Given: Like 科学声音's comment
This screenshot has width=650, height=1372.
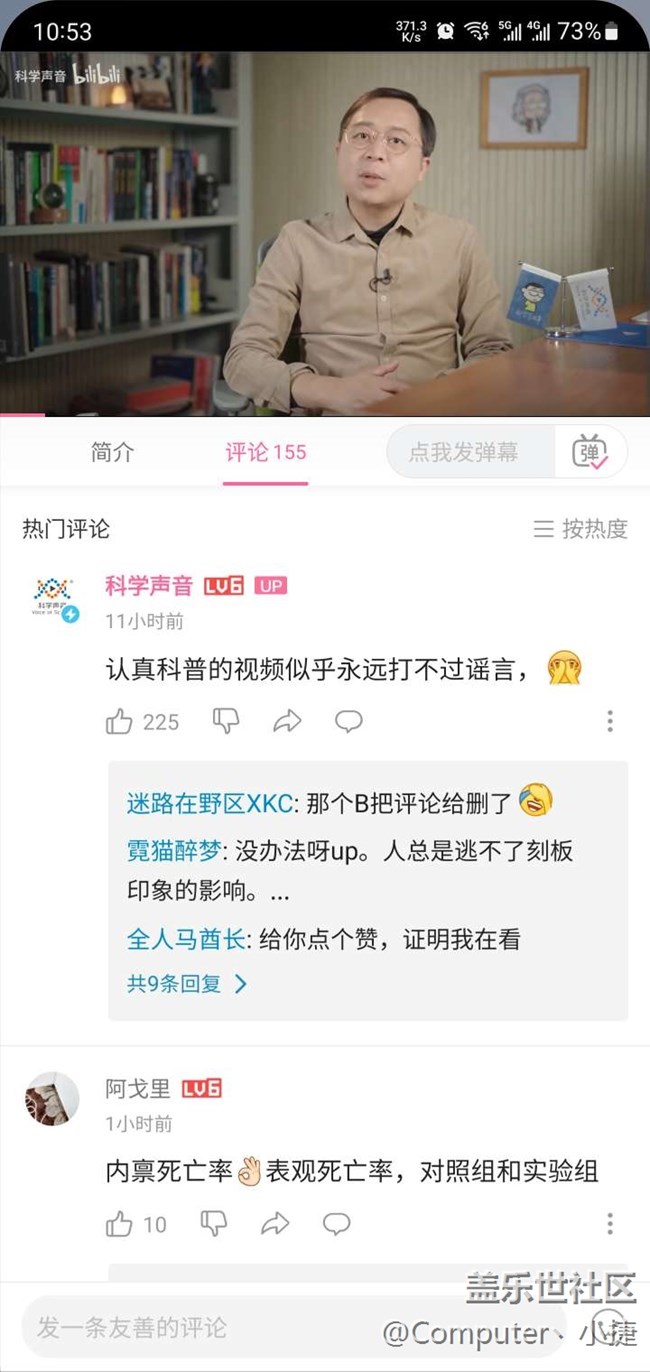Looking at the screenshot, I should [120, 721].
